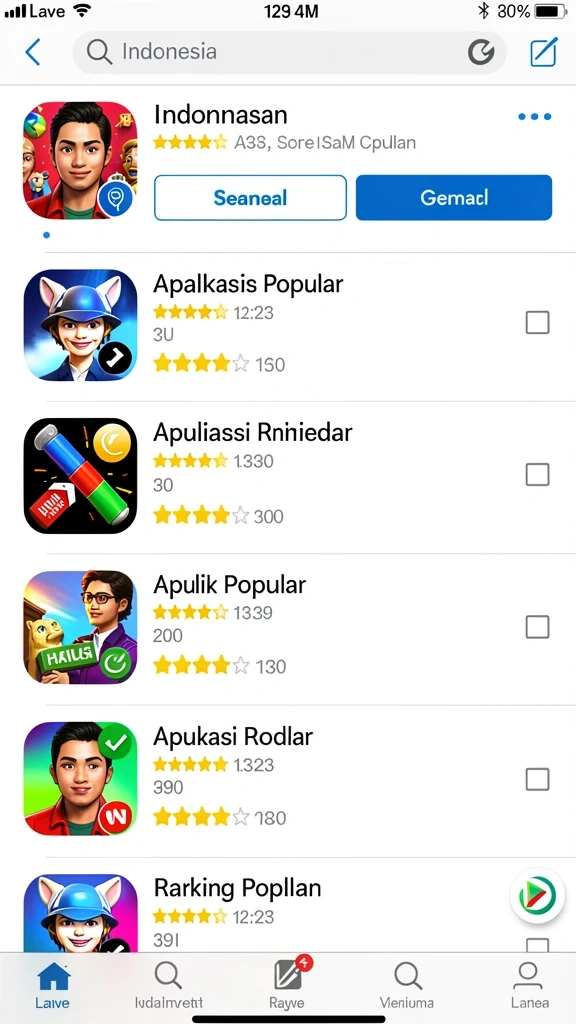Tap the blue Gemacl button
This screenshot has height=1024, width=576.
coord(454,198)
